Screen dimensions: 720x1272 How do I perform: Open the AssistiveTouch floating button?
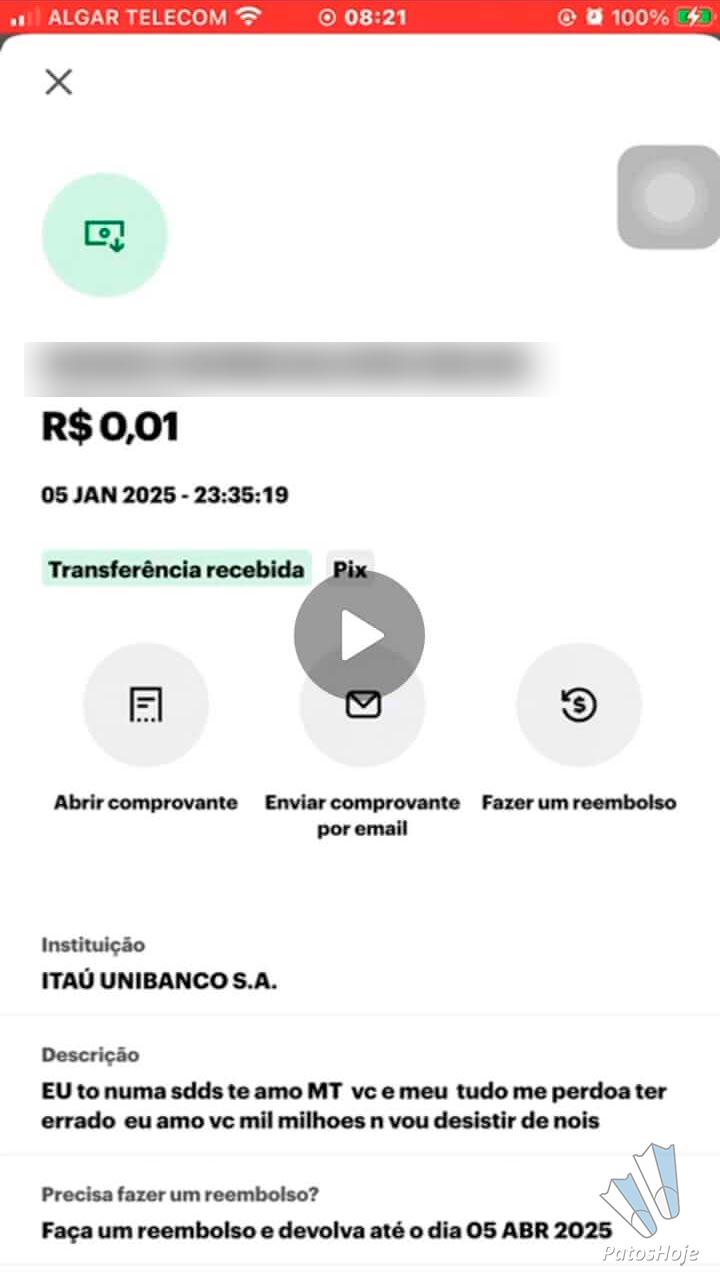[x=668, y=197]
